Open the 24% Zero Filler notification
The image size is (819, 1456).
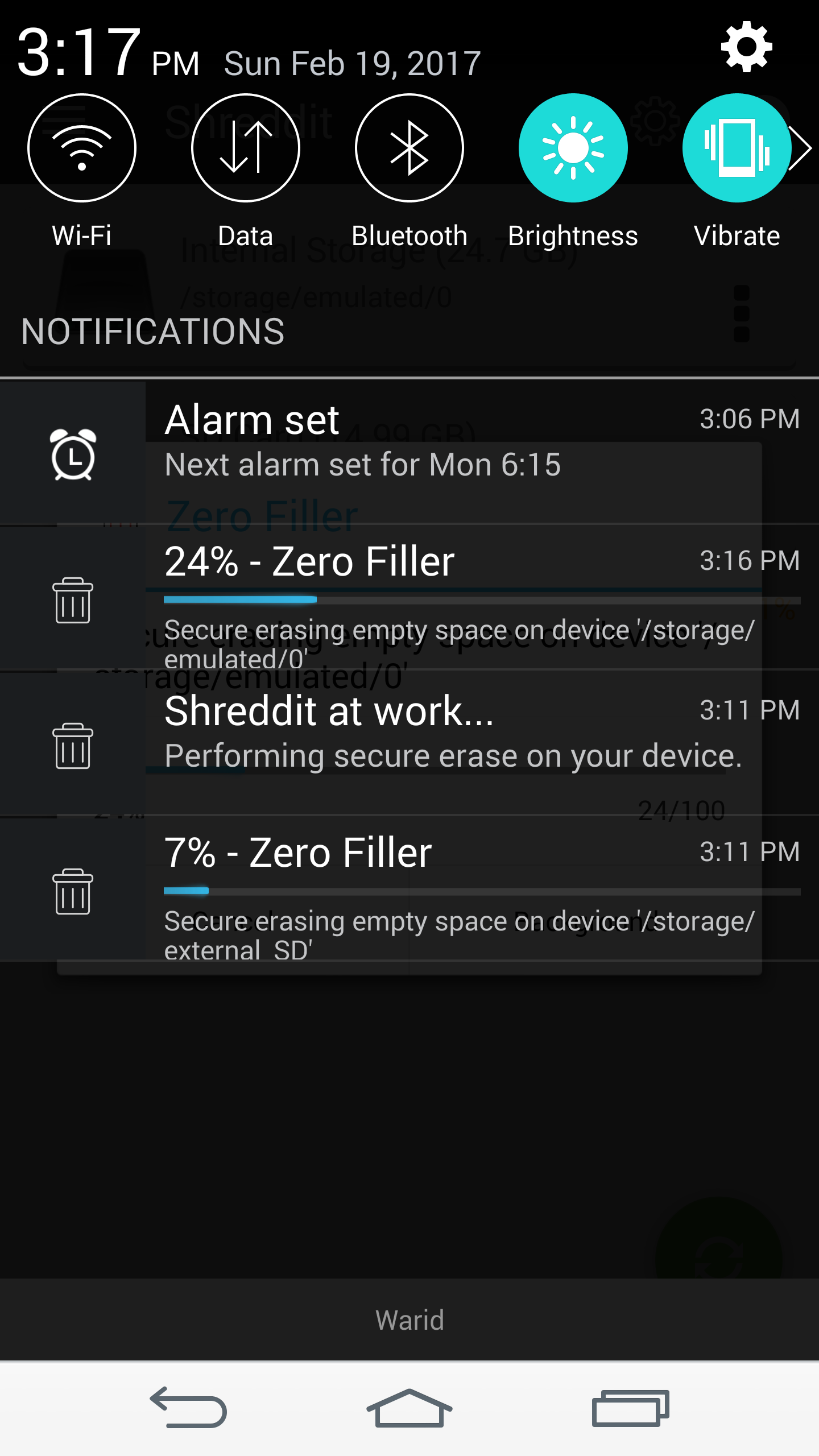(409, 598)
